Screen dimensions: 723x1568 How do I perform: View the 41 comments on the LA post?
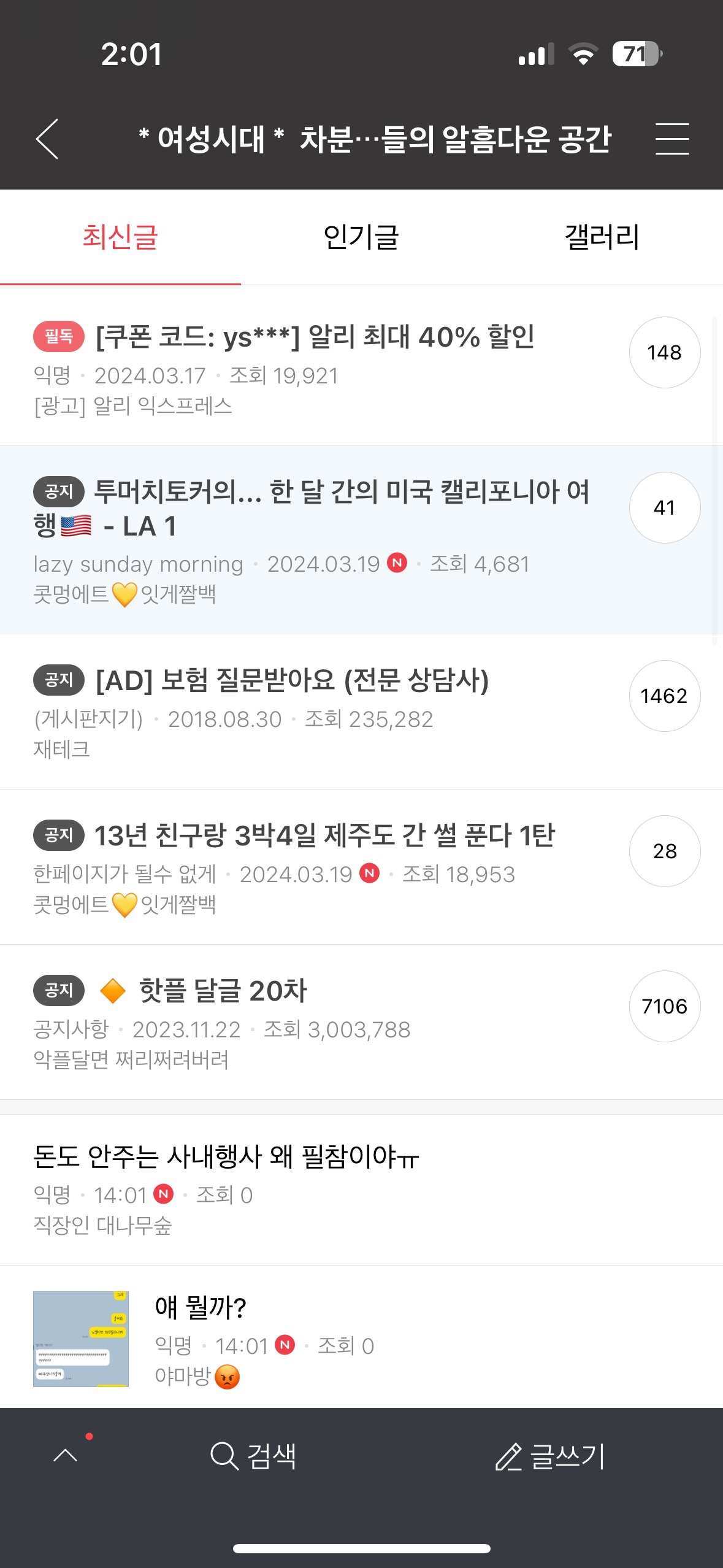[664, 508]
